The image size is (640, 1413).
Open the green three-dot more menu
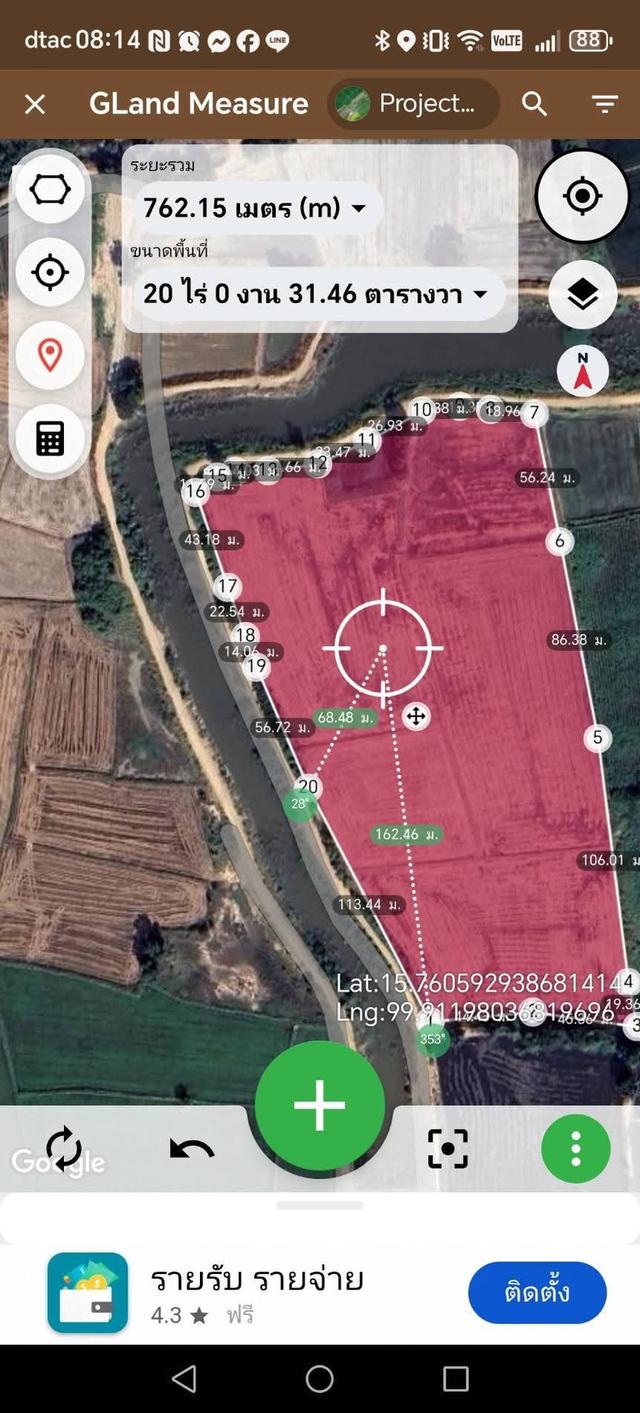pos(575,1149)
